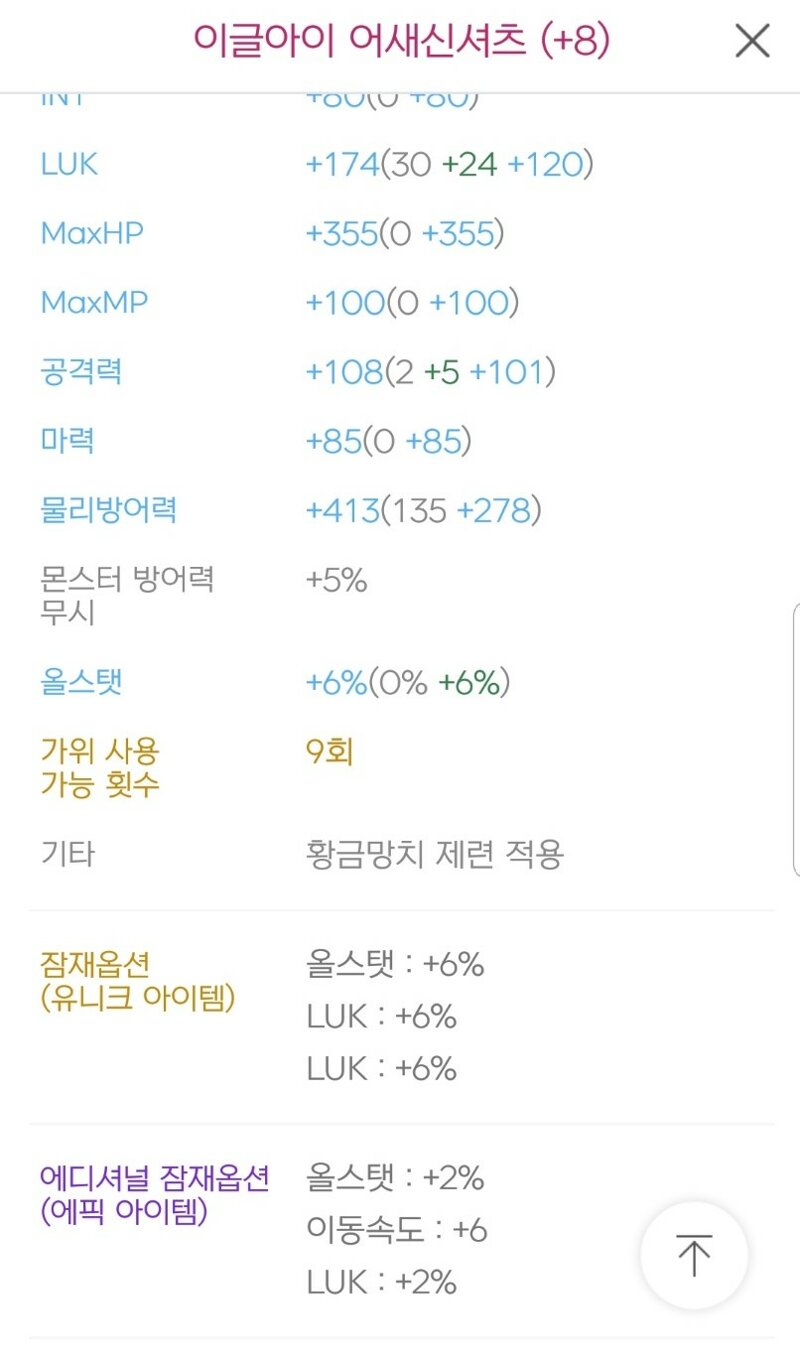Close the item detail popup
Image resolution: width=800 pixels, height=1365 pixels.
752,41
